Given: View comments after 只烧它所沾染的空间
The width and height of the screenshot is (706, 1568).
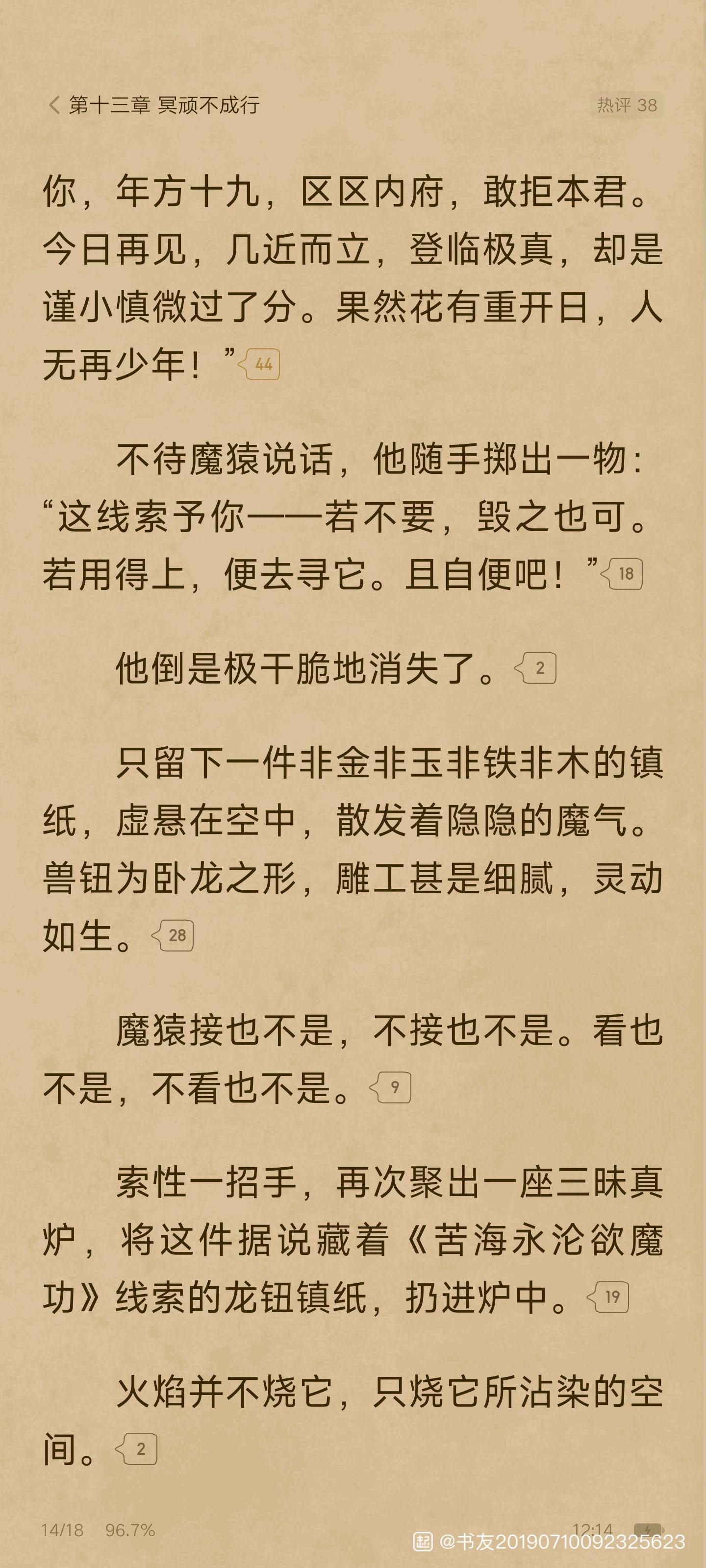Looking at the screenshot, I should (x=138, y=1449).
